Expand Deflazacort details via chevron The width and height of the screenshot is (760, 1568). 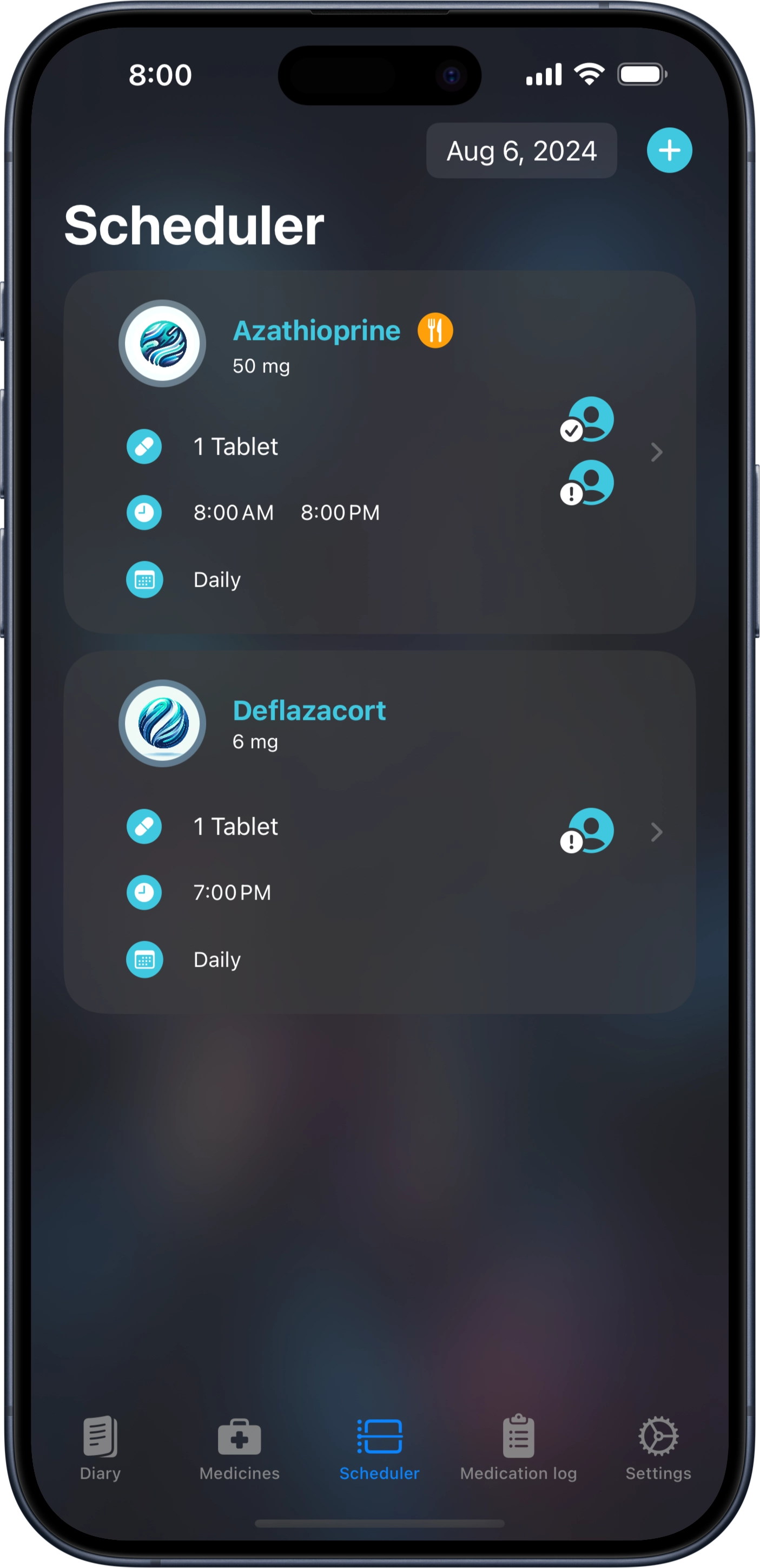(656, 832)
